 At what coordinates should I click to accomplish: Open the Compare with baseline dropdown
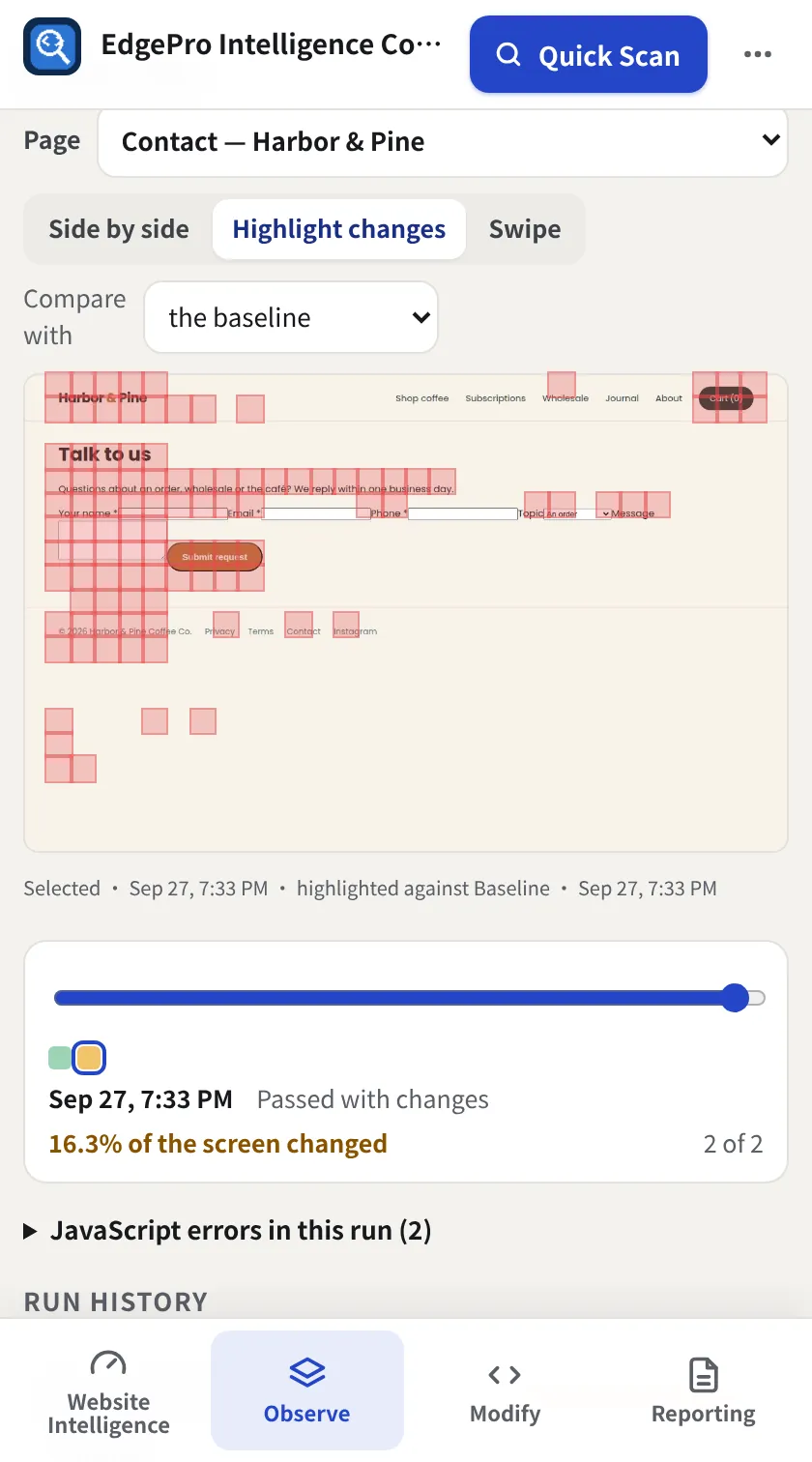[291, 317]
